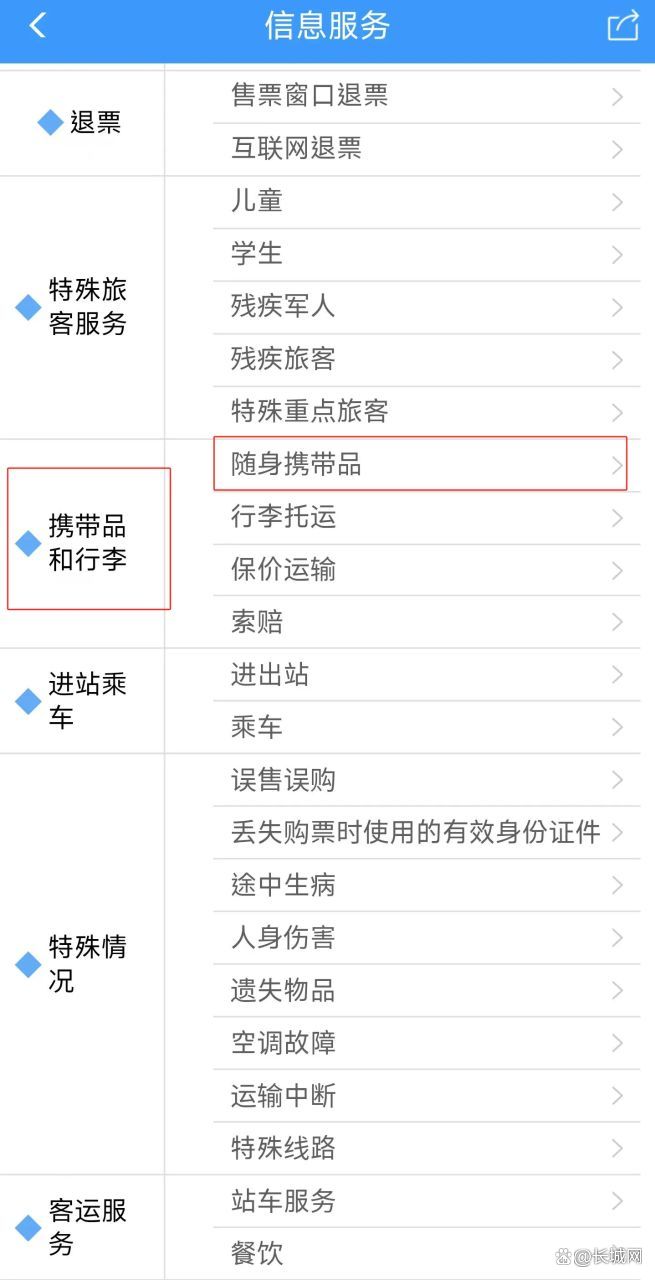
Task: Open 站车服务 row
Action: pos(427,1202)
